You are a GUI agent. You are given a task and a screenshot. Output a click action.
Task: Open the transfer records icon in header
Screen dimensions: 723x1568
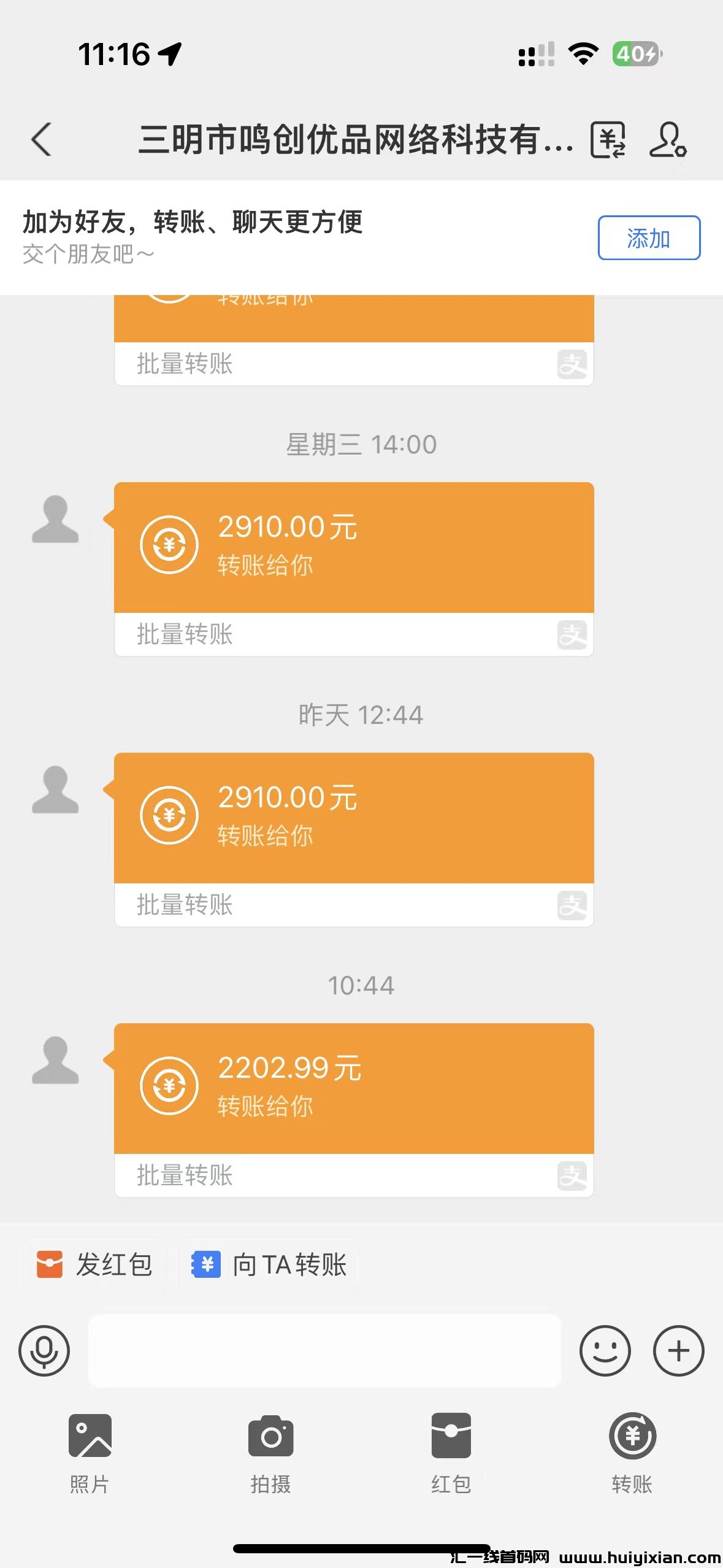608,140
